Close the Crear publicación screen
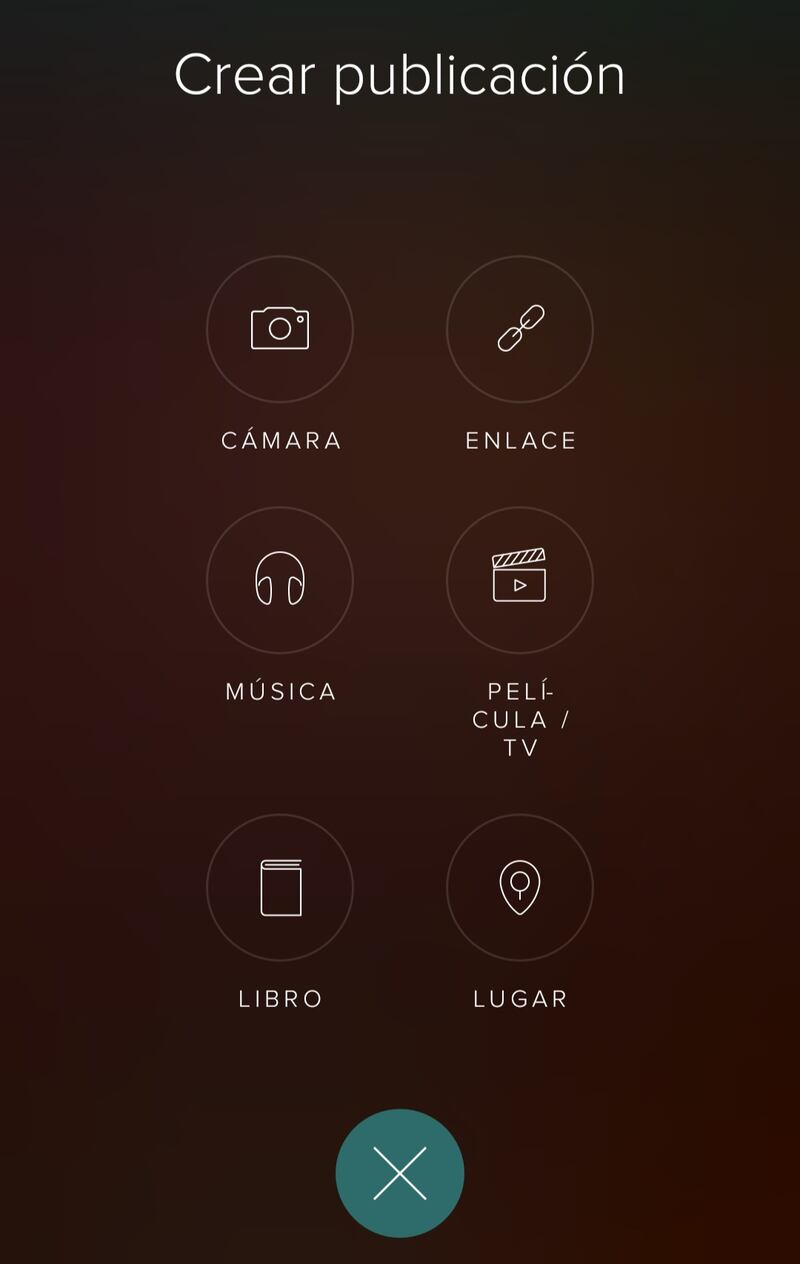800x1264 pixels. coord(400,1173)
